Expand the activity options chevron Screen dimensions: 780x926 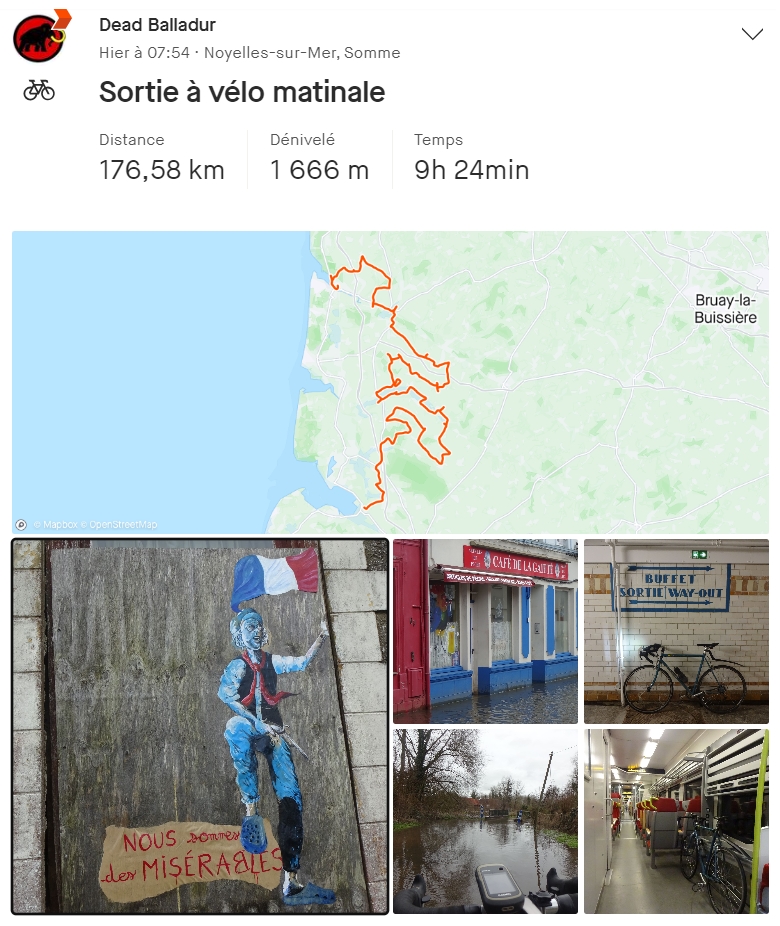click(752, 35)
